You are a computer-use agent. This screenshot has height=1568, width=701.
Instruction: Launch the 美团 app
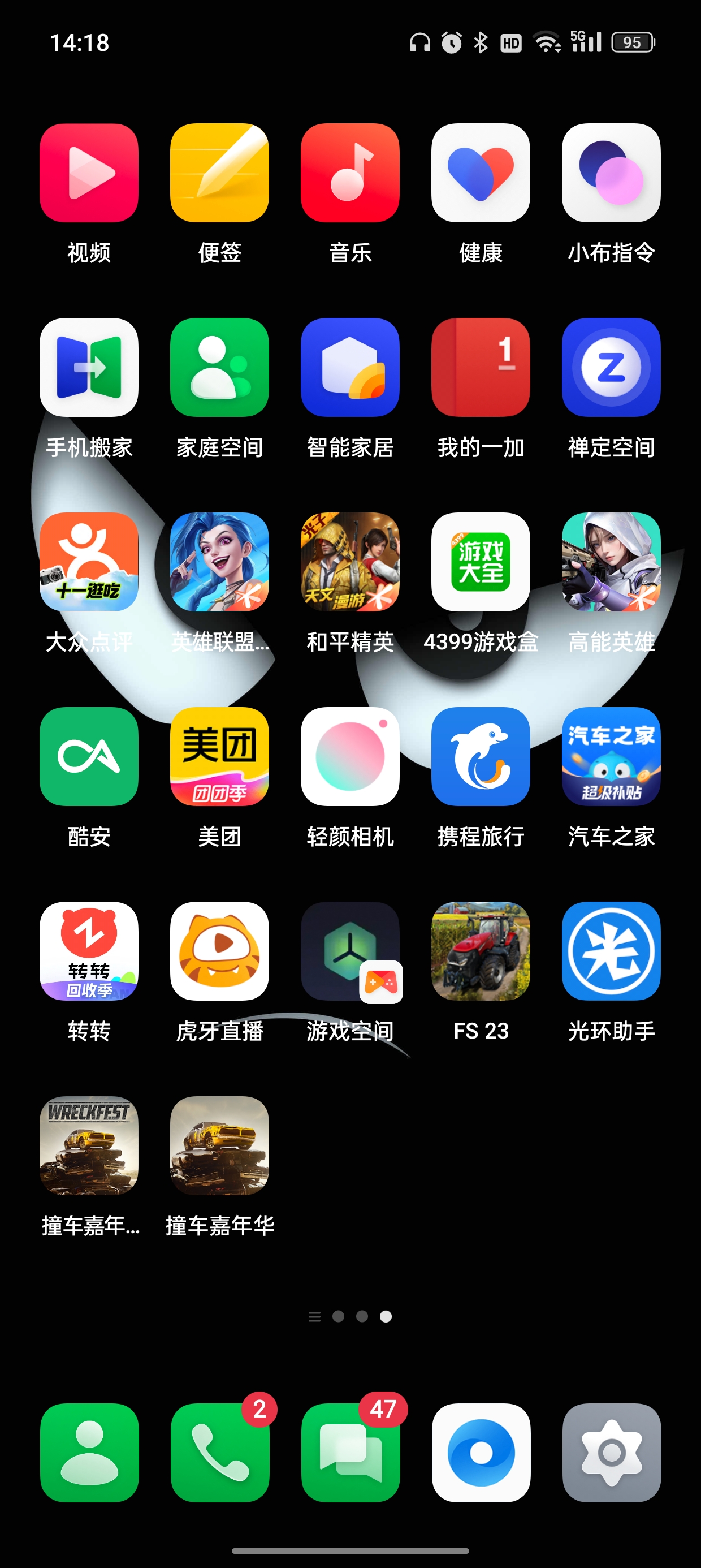click(219, 756)
